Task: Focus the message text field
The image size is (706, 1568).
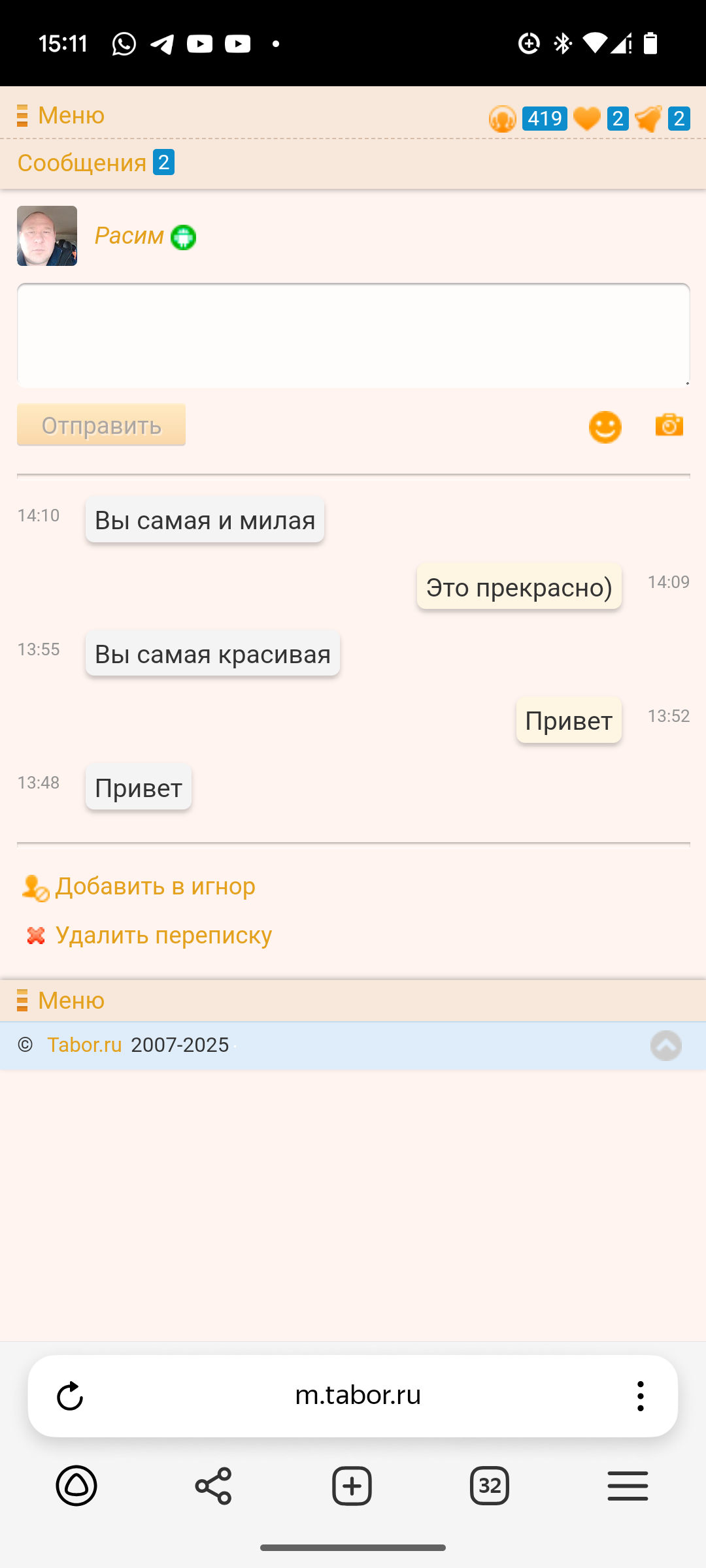Action: pos(353,335)
